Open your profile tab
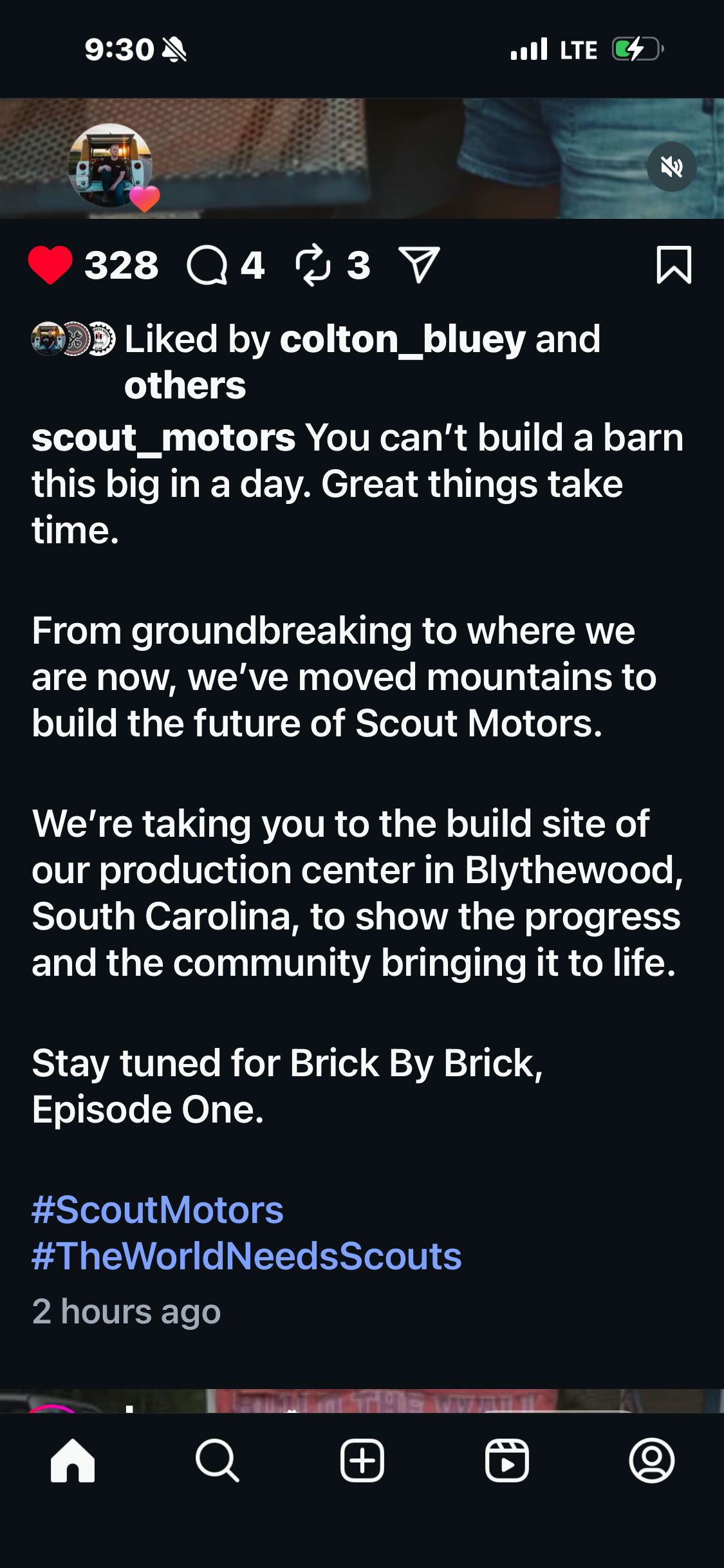This screenshot has width=724, height=1568. pyautogui.click(x=652, y=1461)
